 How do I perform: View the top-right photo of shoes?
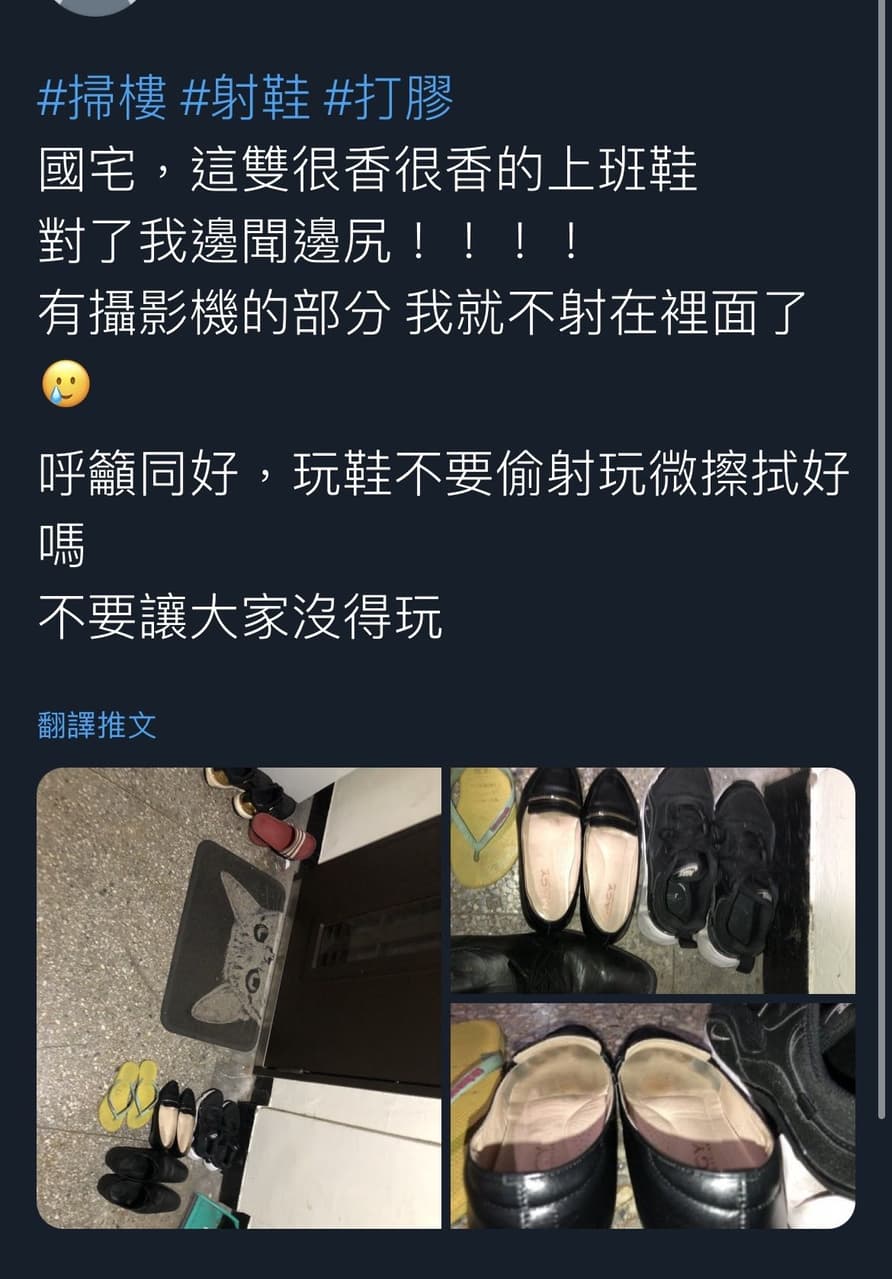click(652, 880)
